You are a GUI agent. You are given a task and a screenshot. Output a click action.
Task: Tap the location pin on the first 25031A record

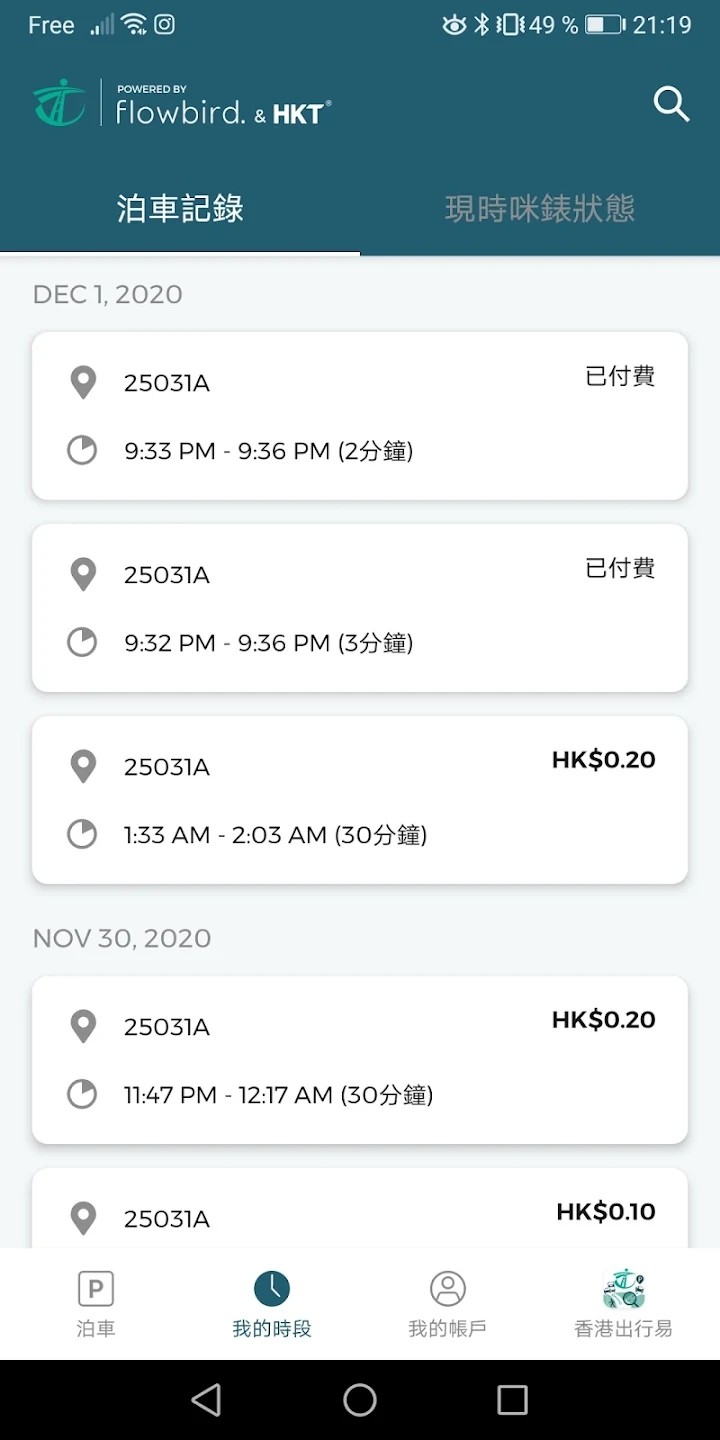click(x=82, y=382)
